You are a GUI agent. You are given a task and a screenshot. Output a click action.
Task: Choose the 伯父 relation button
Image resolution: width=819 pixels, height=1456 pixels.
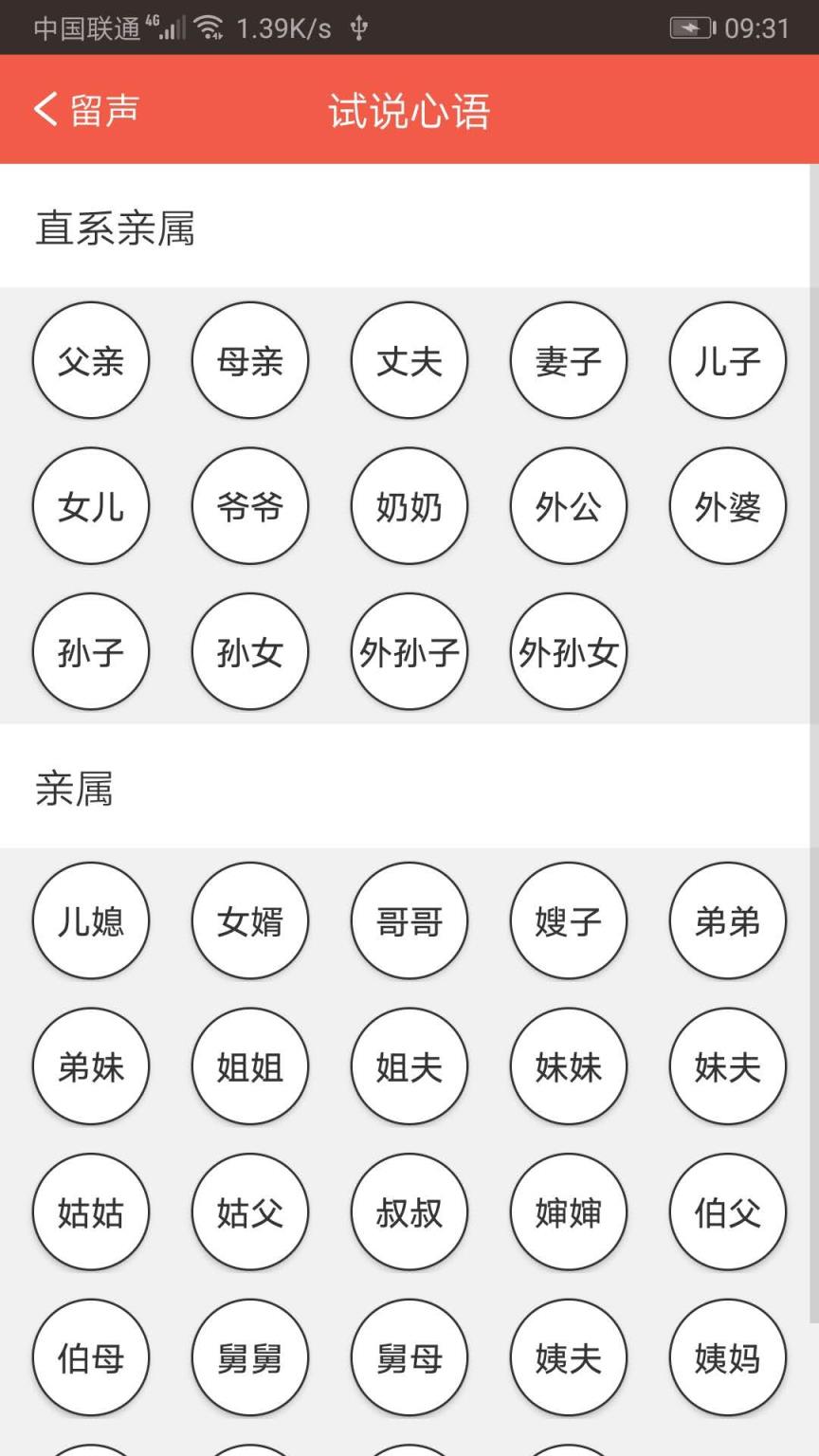pos(727,1211)
